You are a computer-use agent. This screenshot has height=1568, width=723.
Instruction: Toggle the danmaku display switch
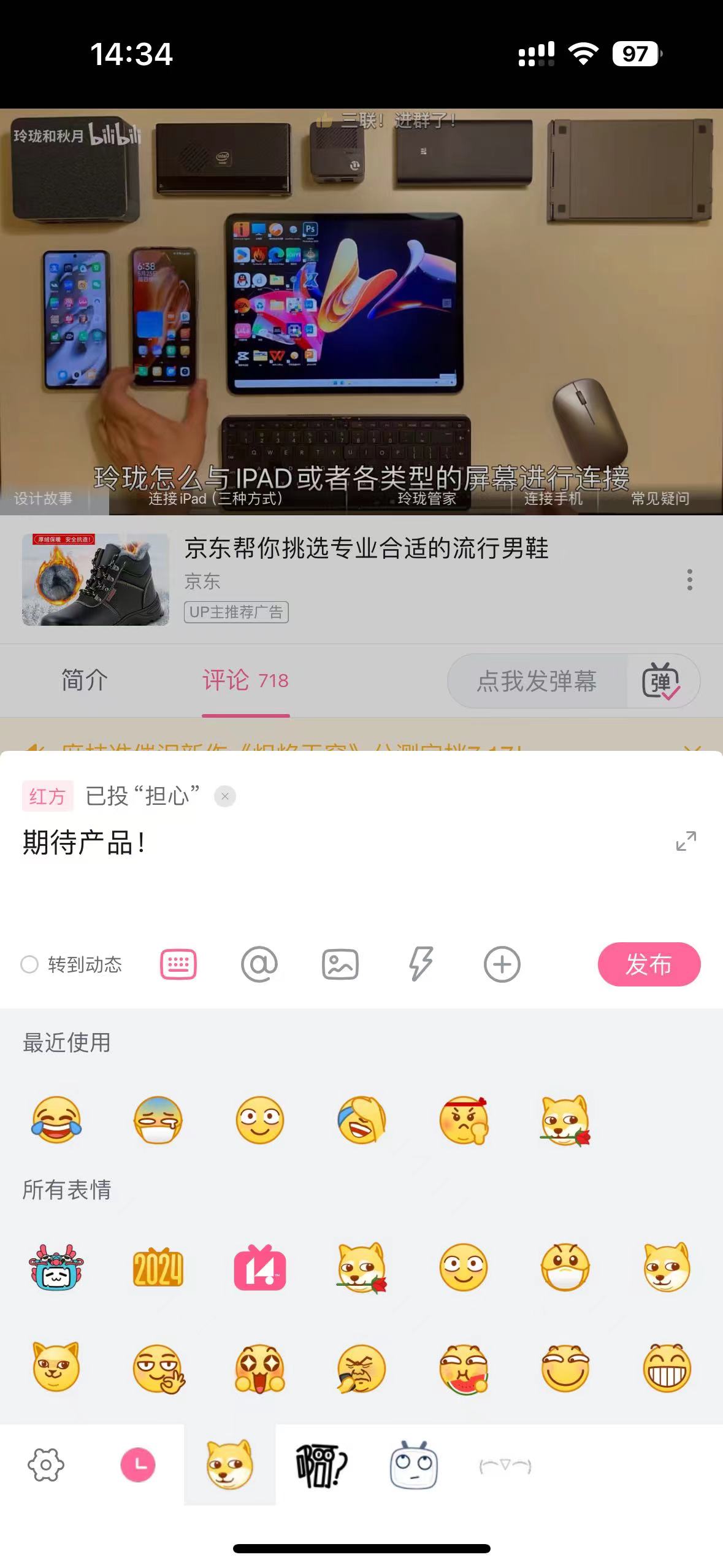661,681
